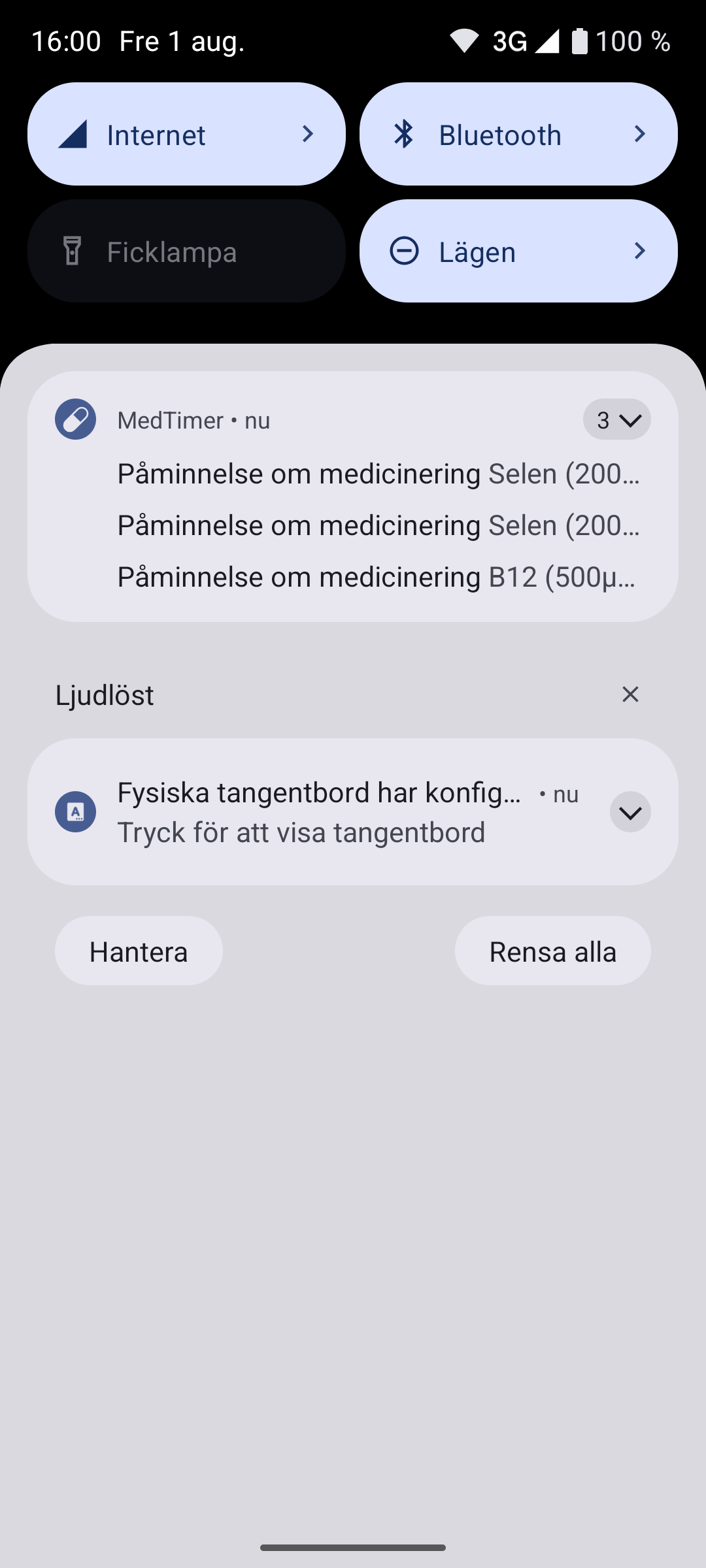Viewport: 706px width, 1568px height.
Task: Clear all notifications with Rensa alla
Action: [x=552, y=951]
